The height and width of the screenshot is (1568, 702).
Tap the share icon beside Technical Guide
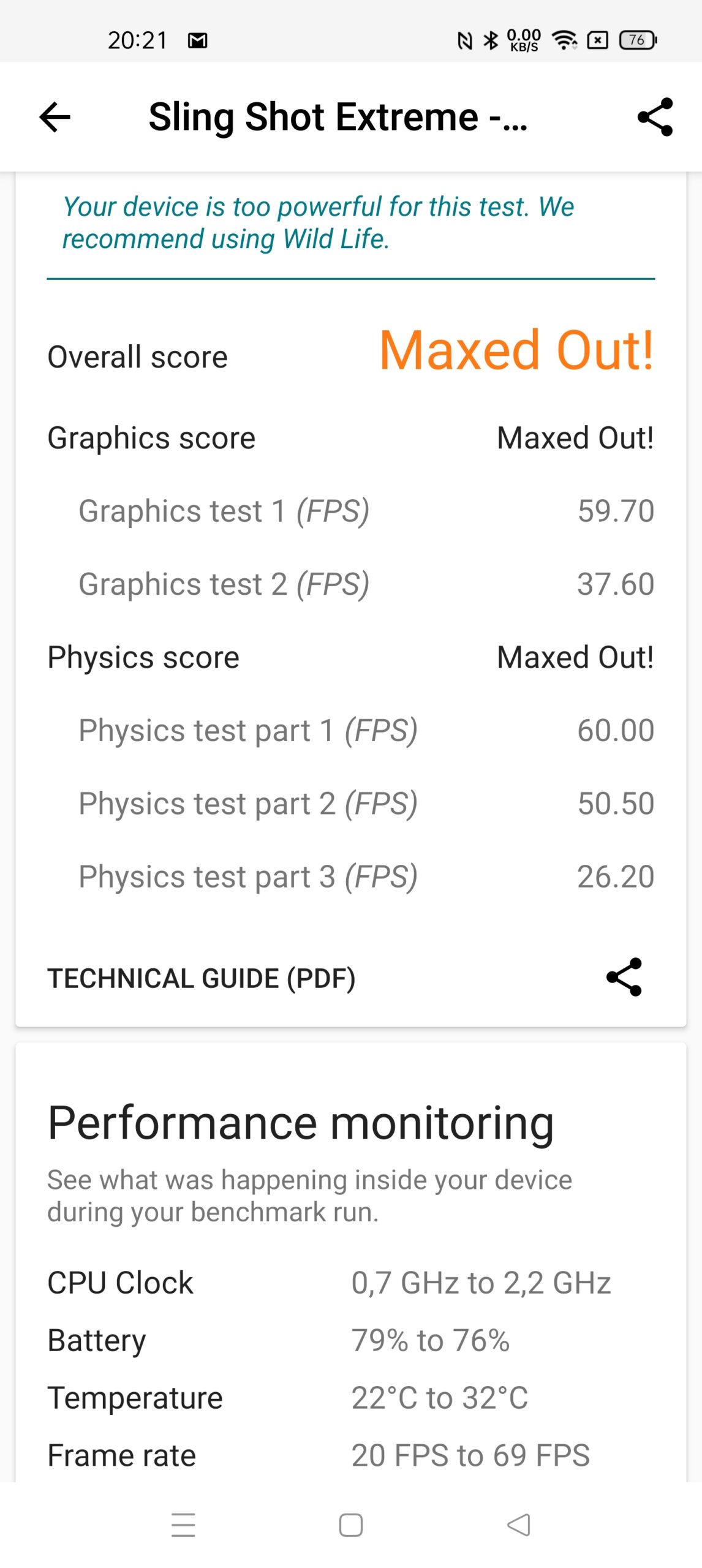624,977
